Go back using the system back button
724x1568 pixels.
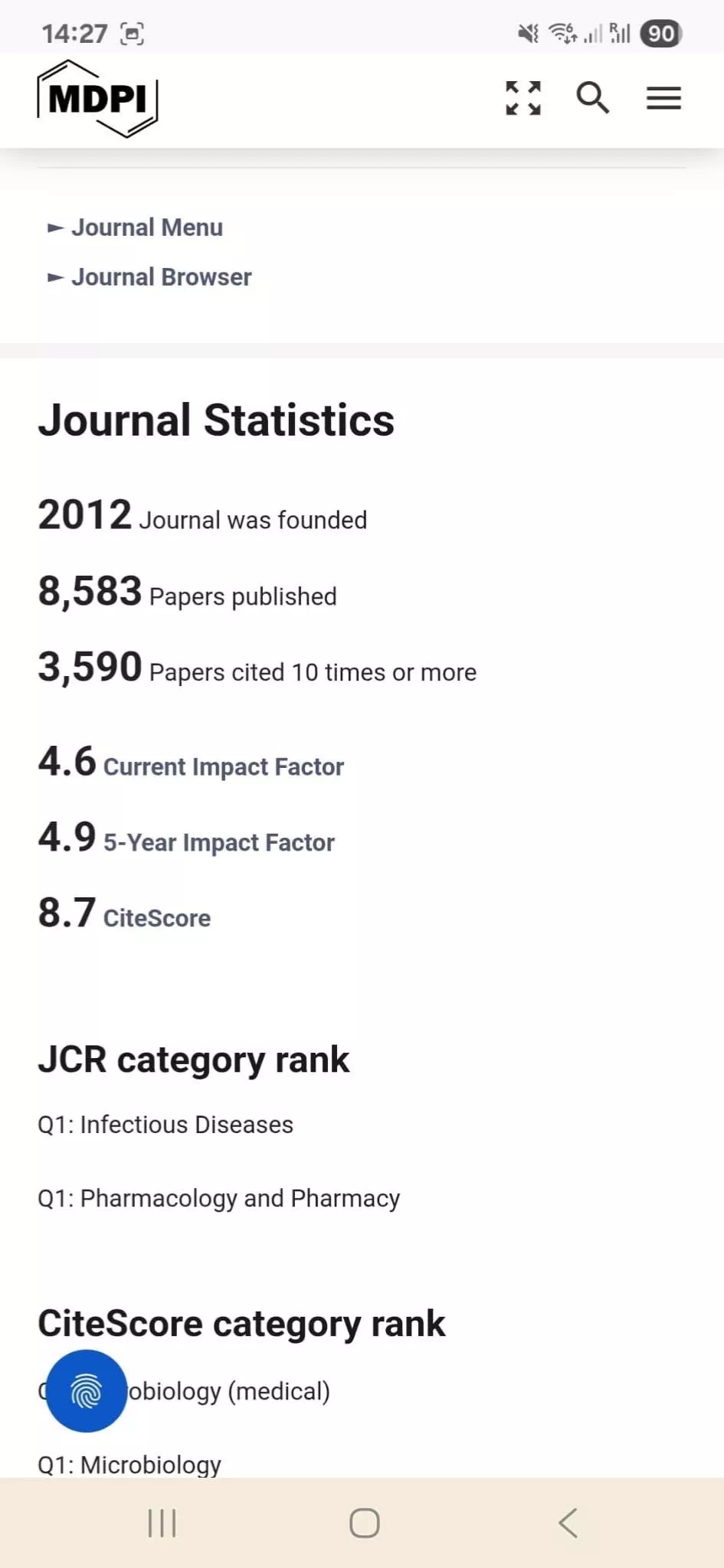(568, 1523)
